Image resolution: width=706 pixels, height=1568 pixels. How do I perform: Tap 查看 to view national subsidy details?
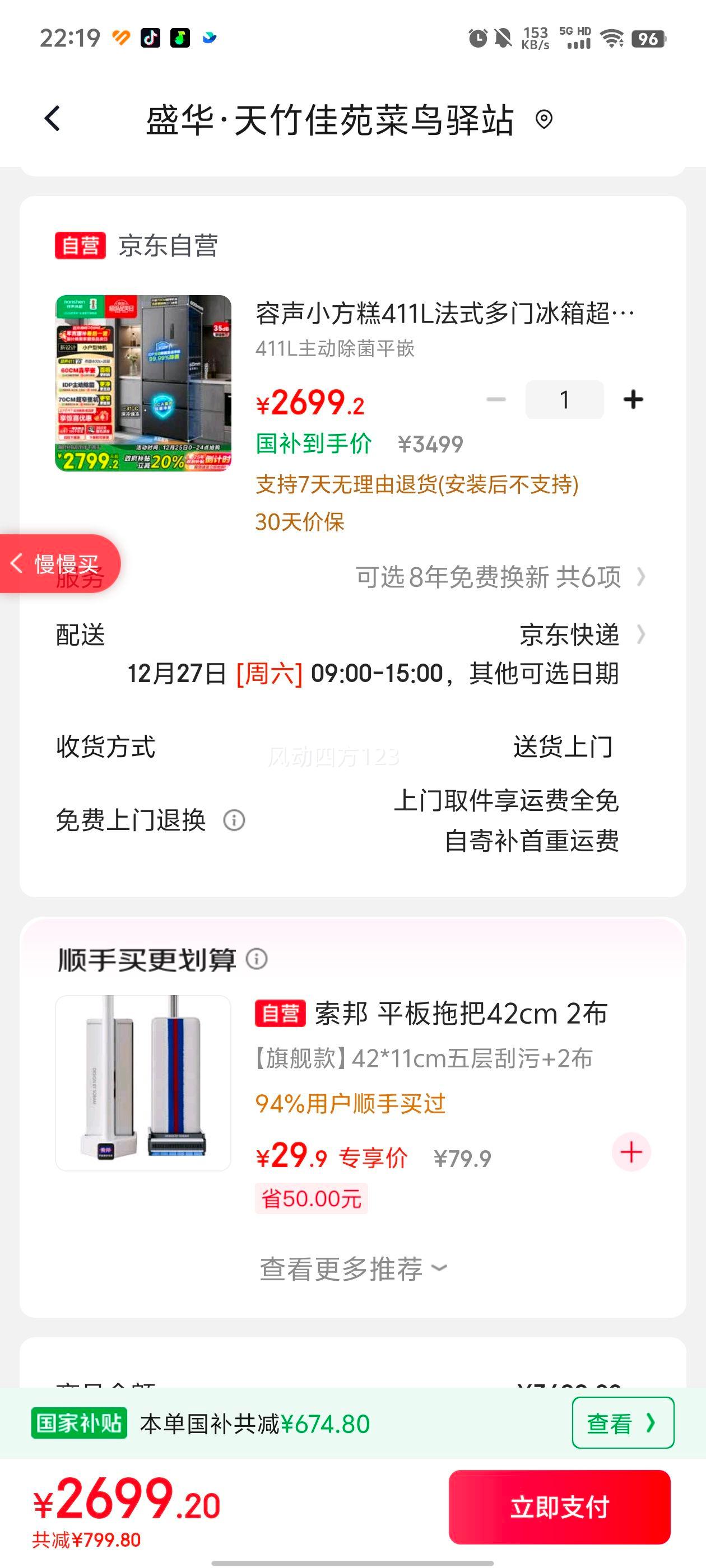(621, 1424)
